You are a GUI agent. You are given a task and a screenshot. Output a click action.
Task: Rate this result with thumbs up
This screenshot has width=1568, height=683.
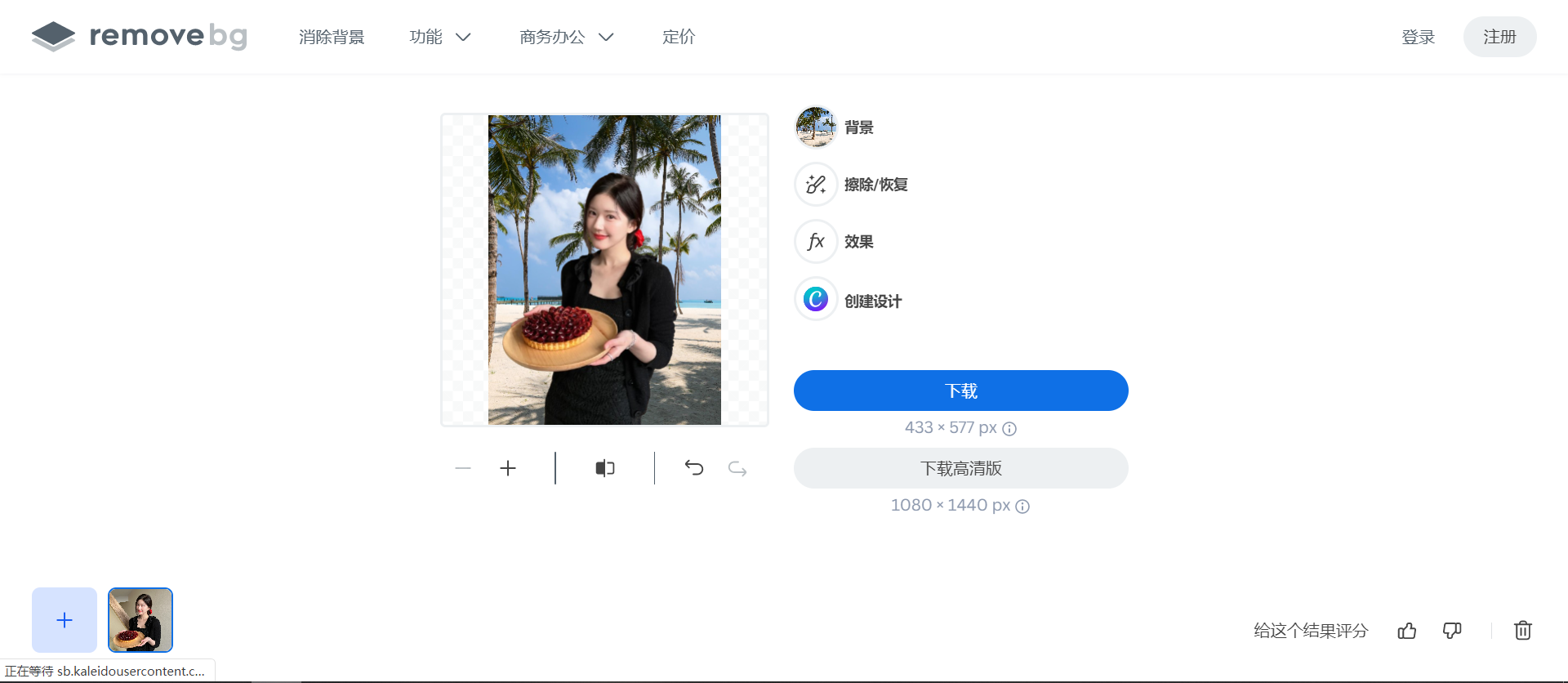pos(1406,631)
